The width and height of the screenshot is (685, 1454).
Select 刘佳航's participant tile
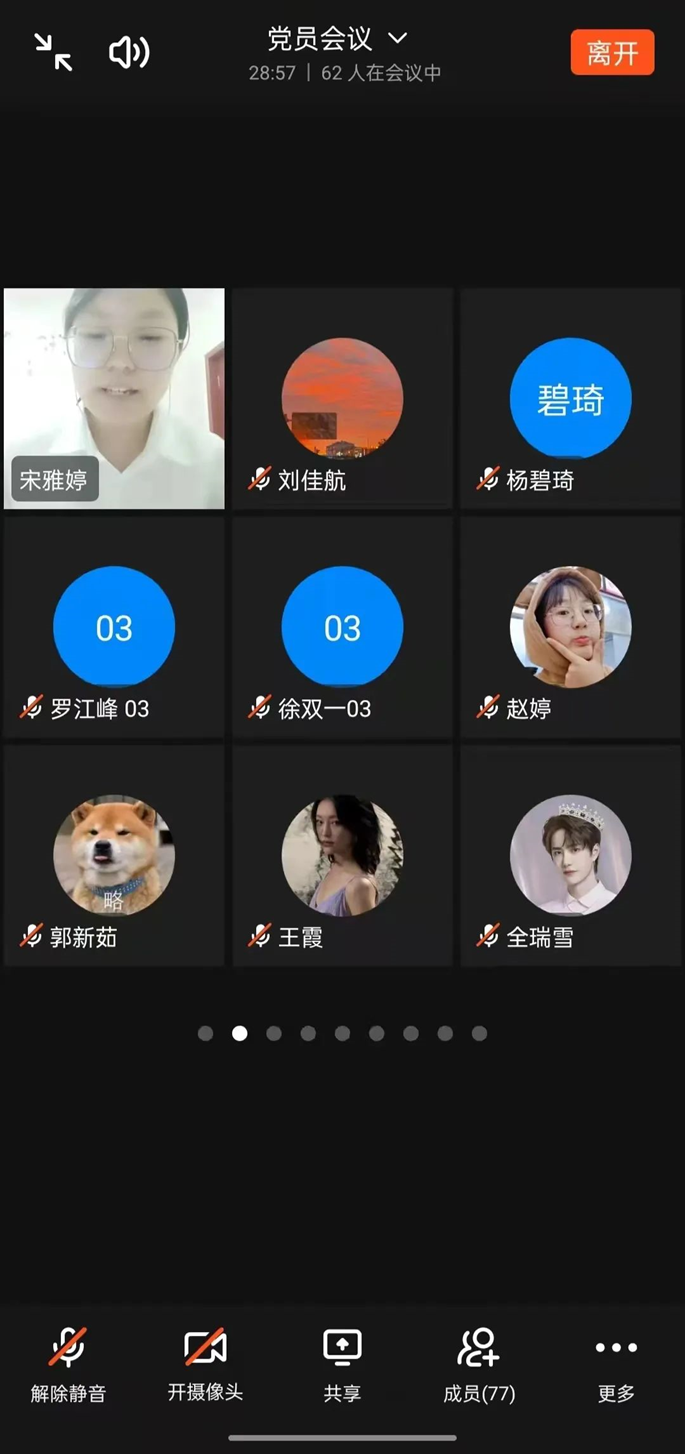click(342, 399)
